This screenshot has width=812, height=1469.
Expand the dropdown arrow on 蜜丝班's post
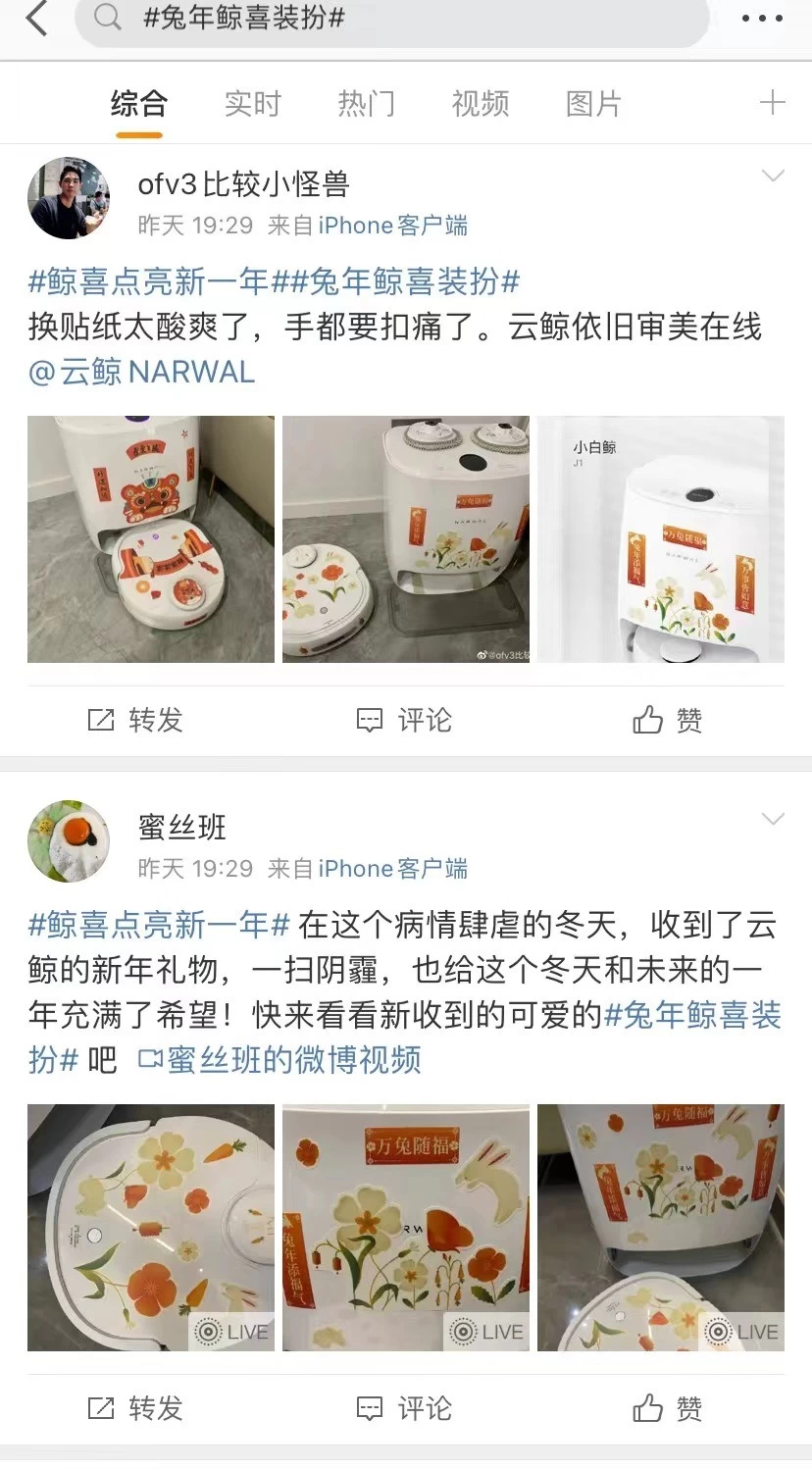point(773,819)
